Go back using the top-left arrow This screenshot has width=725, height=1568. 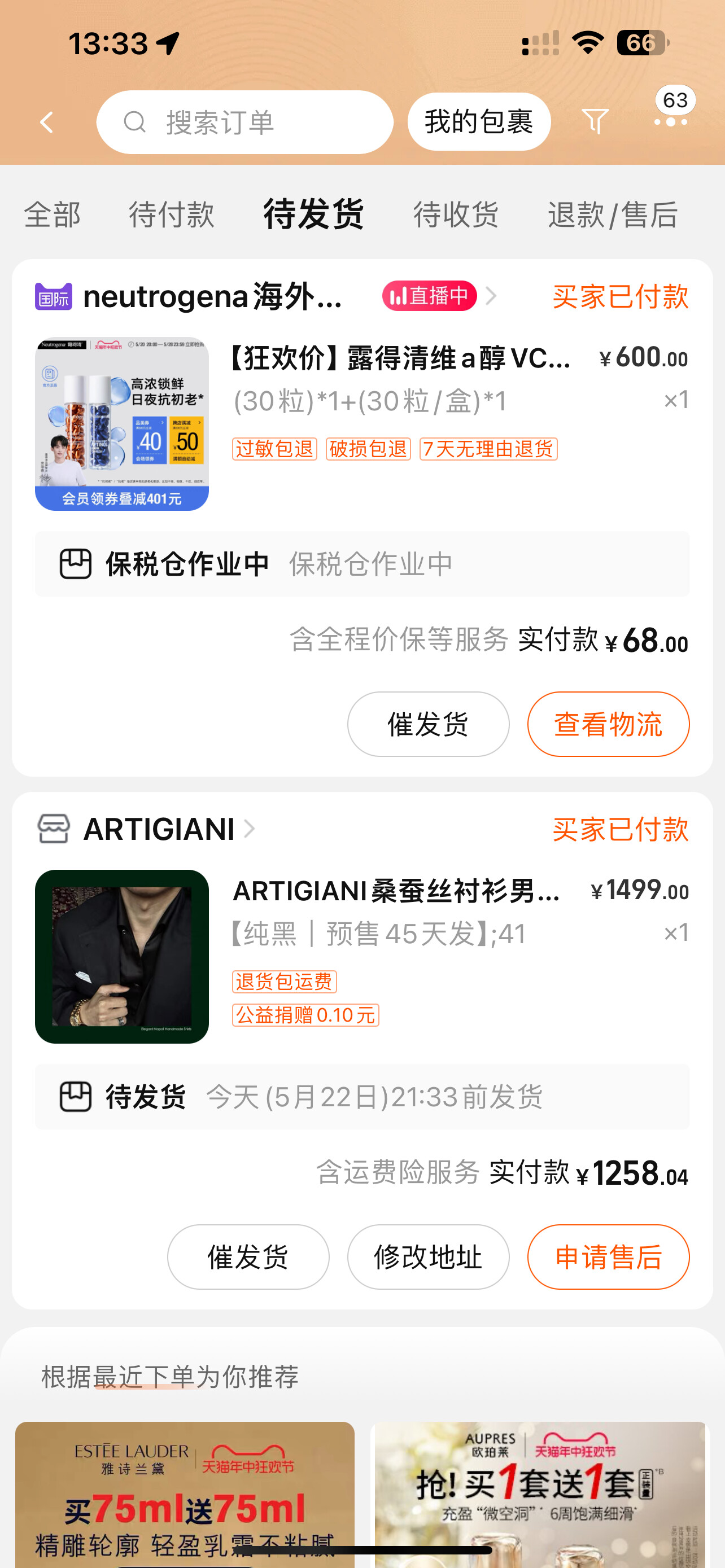(47, 122)
